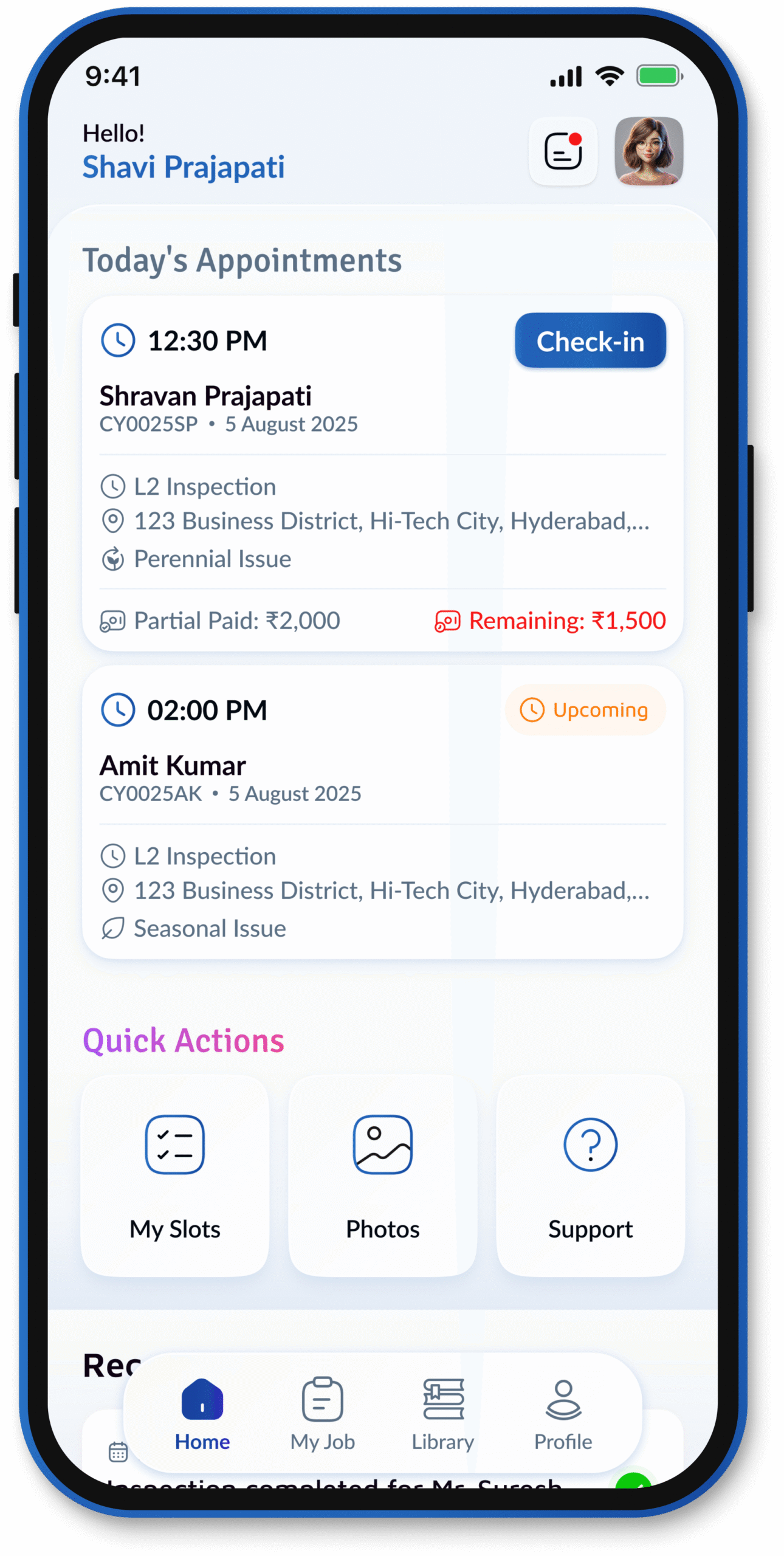Open My Slots quick action

175,1175
